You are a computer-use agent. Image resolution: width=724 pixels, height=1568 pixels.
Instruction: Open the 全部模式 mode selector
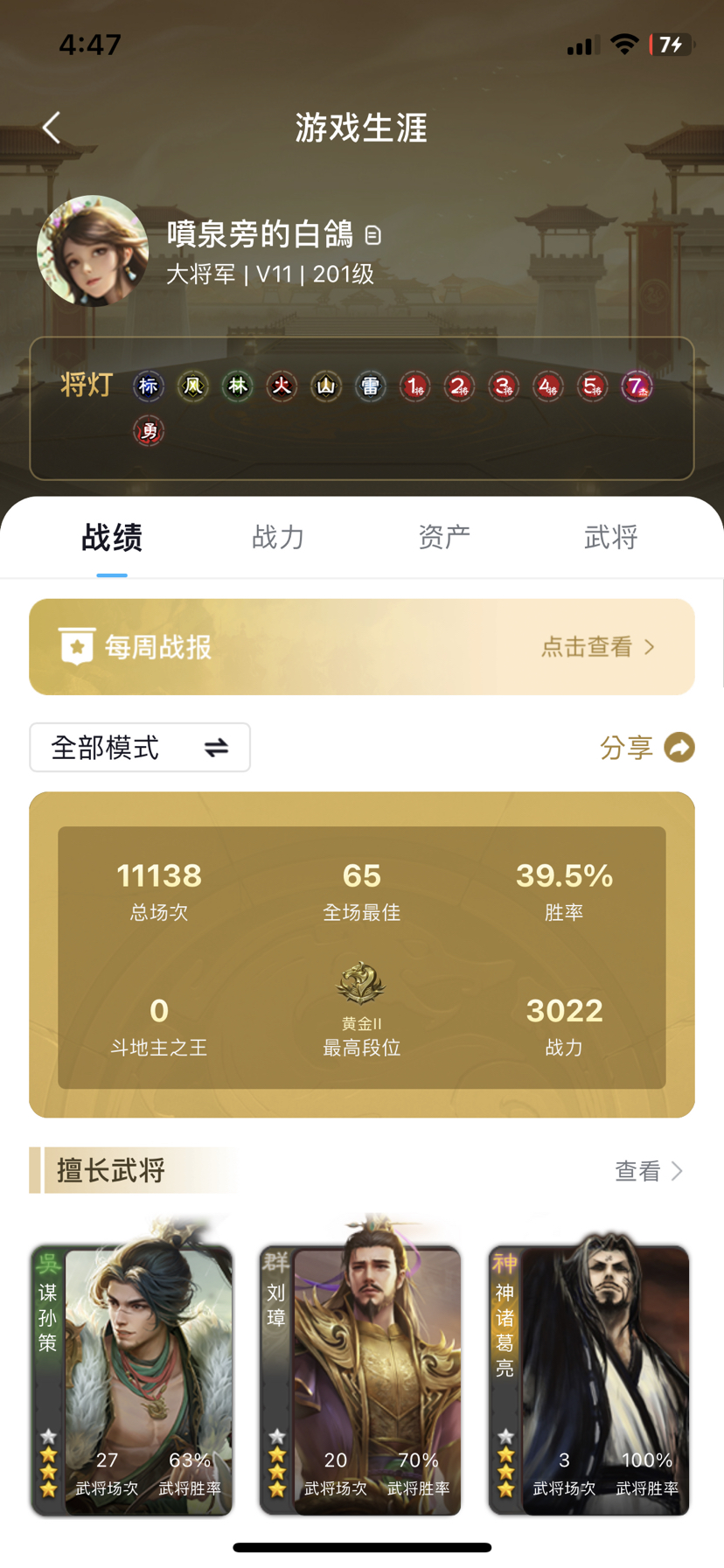click(x=140, y=748)
